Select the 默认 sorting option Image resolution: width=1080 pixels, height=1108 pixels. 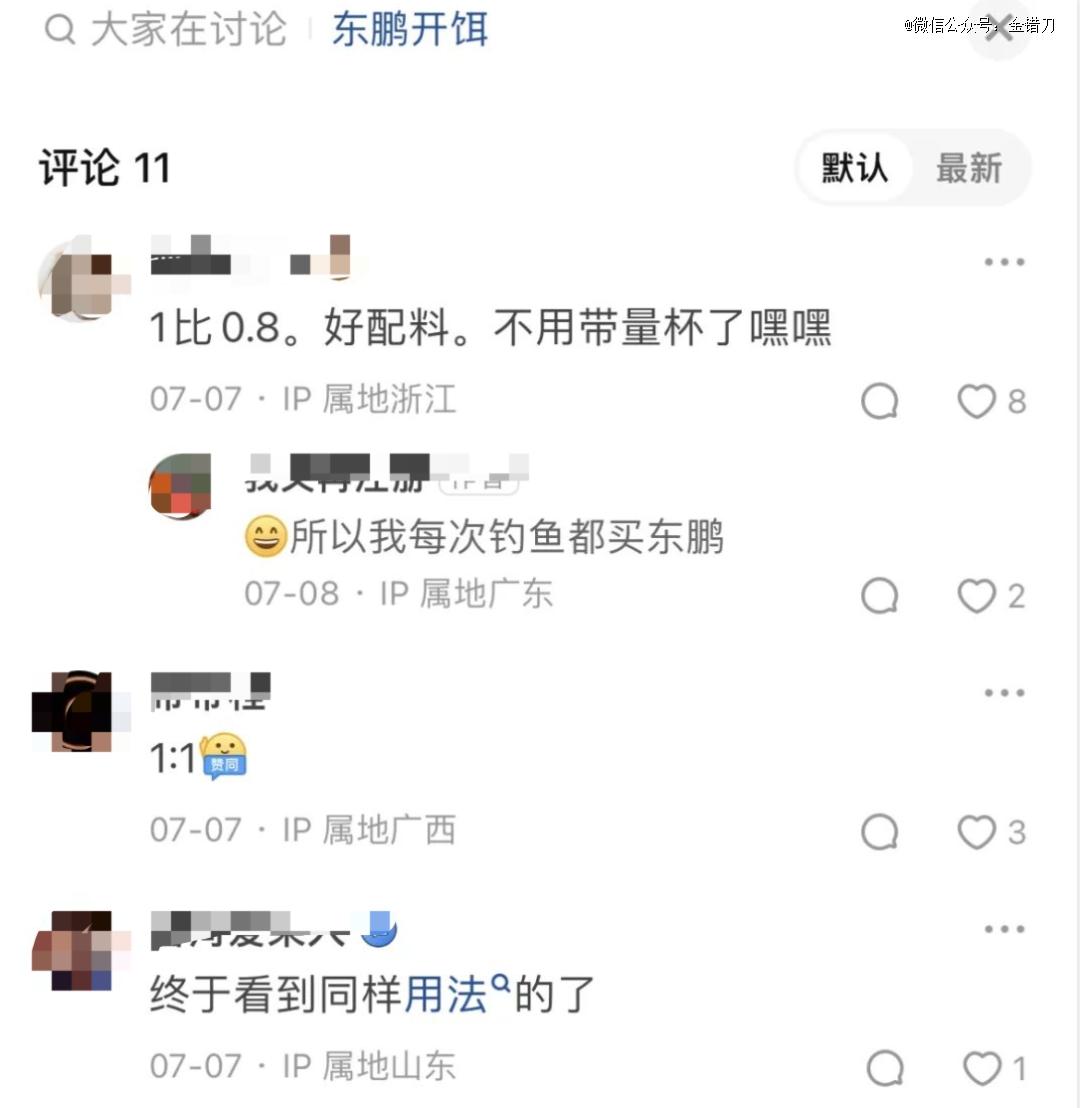click(855, 168)
